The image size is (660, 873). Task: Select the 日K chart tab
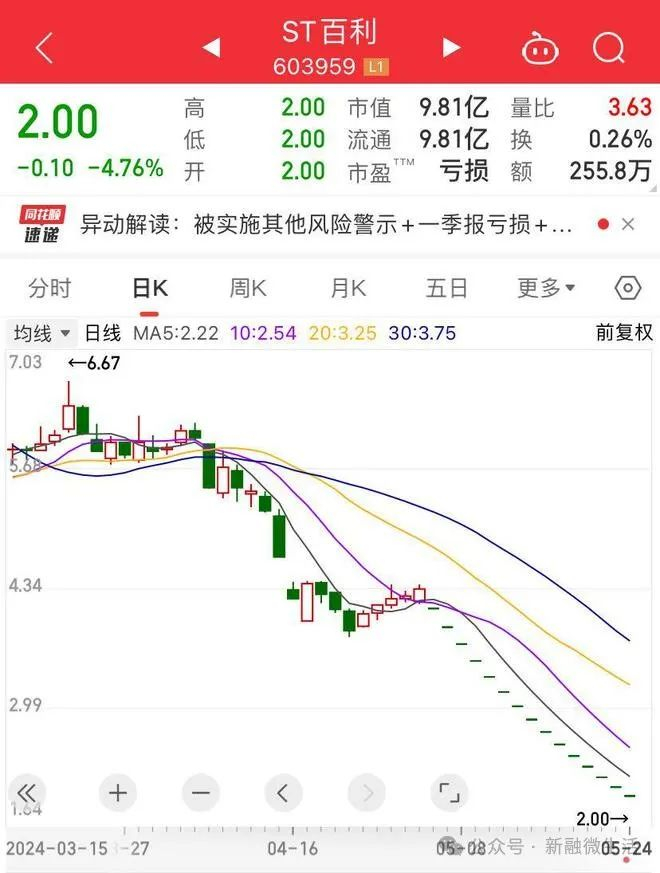[150, 289]
